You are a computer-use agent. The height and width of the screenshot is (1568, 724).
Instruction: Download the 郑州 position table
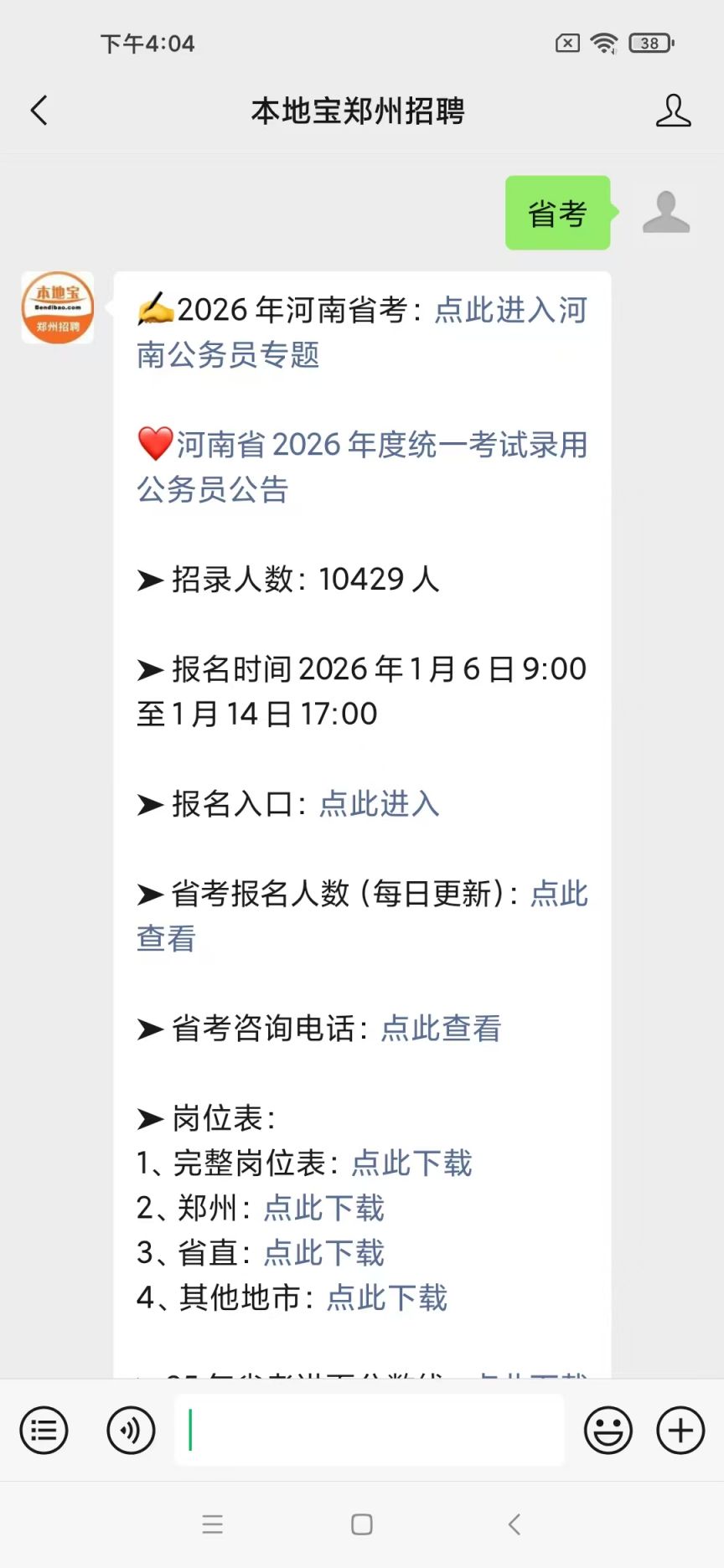(323, 1208)
